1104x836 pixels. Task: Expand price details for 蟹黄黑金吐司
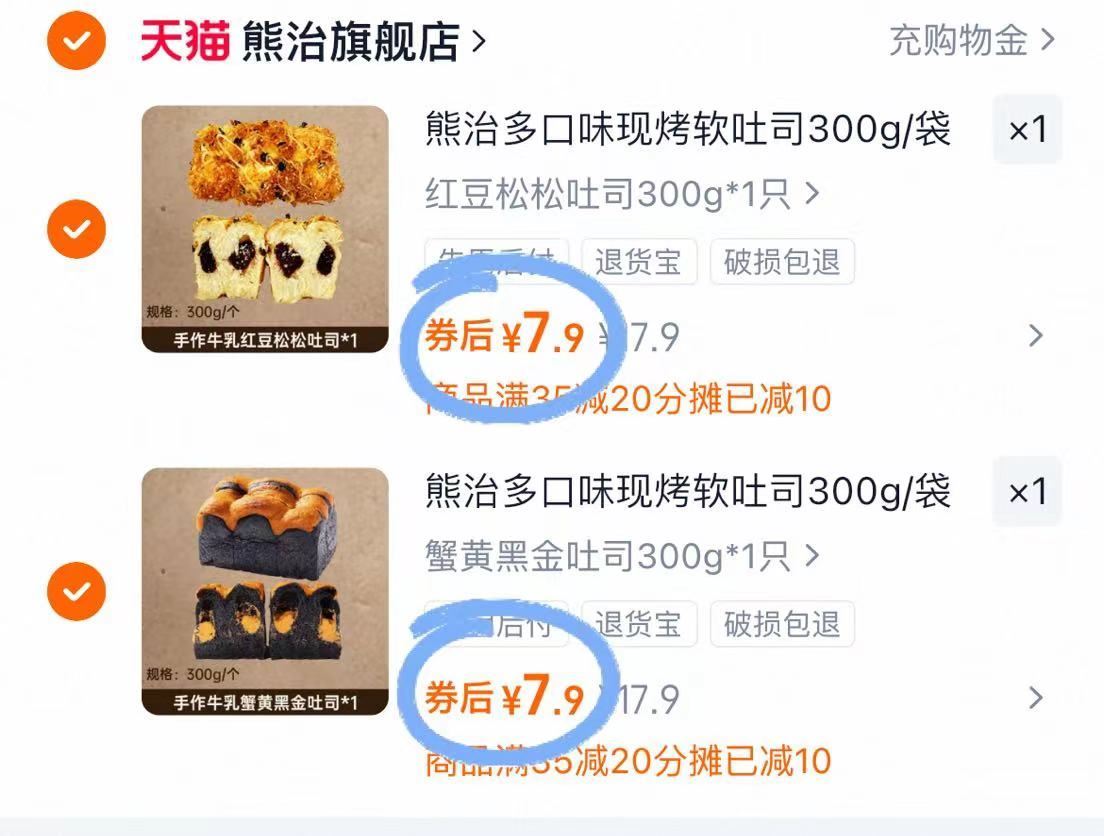pyautogui.click(x=1035, y=698)
